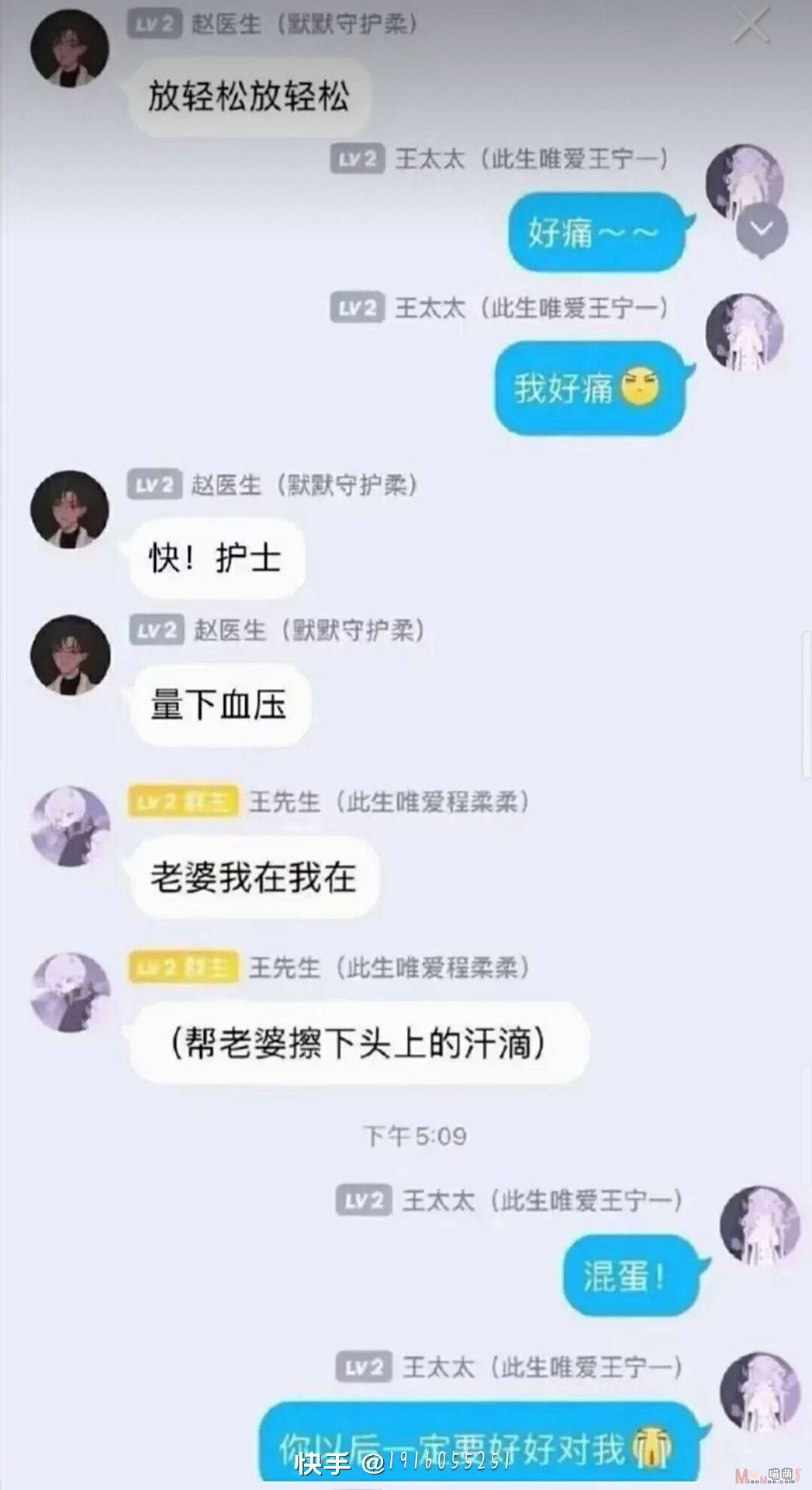This screenshot has width=812, height=1490.
Task: View 王太太's profile next to 混蛋!
Action: pyautogui.click(x=759, y=1225)
